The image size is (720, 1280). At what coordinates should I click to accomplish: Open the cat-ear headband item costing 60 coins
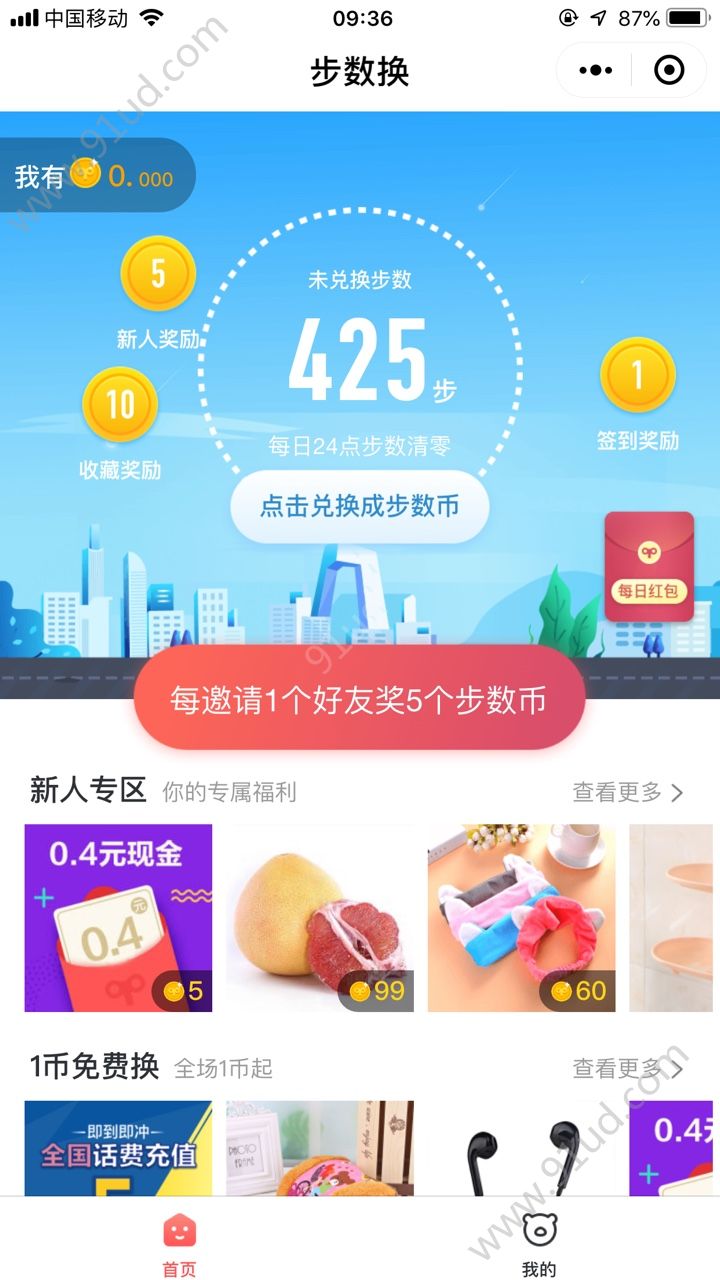click(x=522, y=918)
